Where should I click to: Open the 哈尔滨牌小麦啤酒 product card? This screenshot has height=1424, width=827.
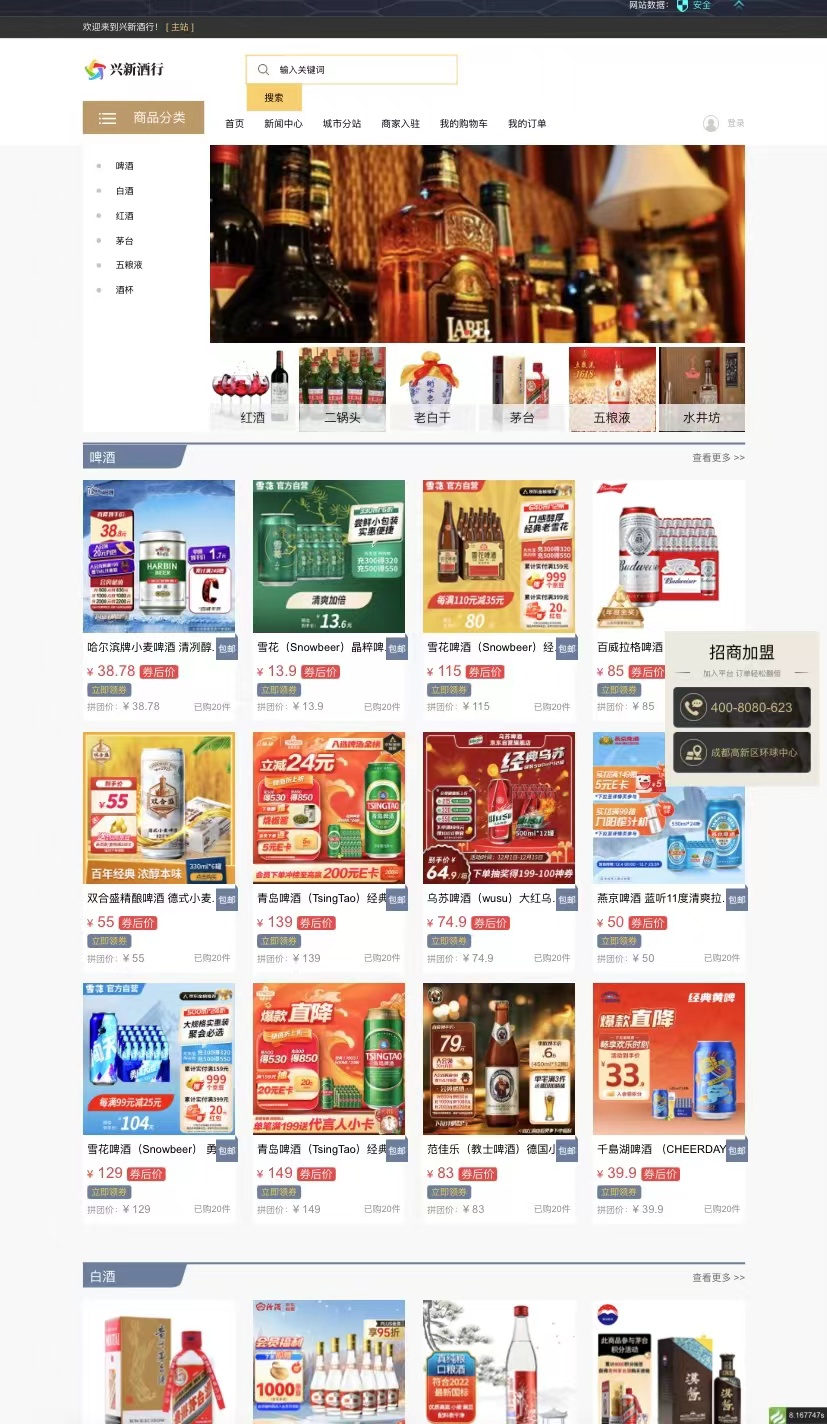pos(159,600)
